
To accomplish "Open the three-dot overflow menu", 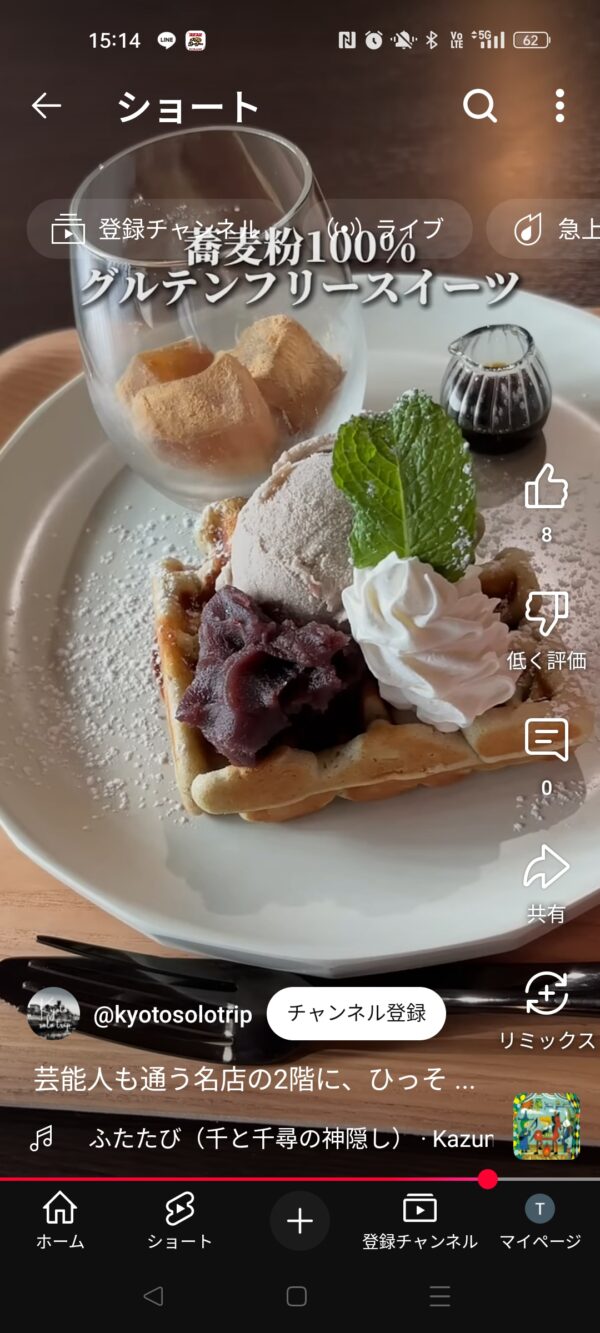I will pyautogui.click(x=559, y=106).
